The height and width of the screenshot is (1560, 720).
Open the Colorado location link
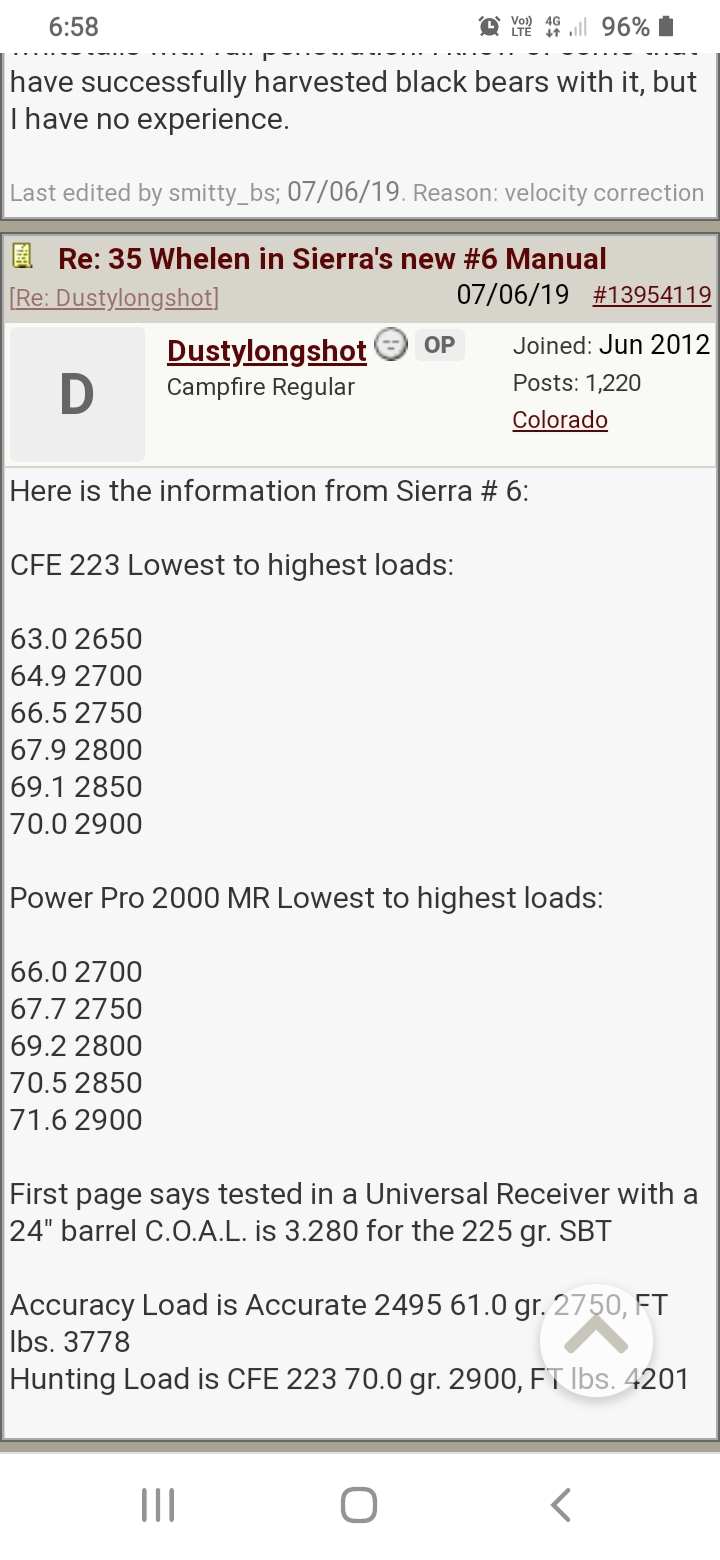(x=560, y=420)
